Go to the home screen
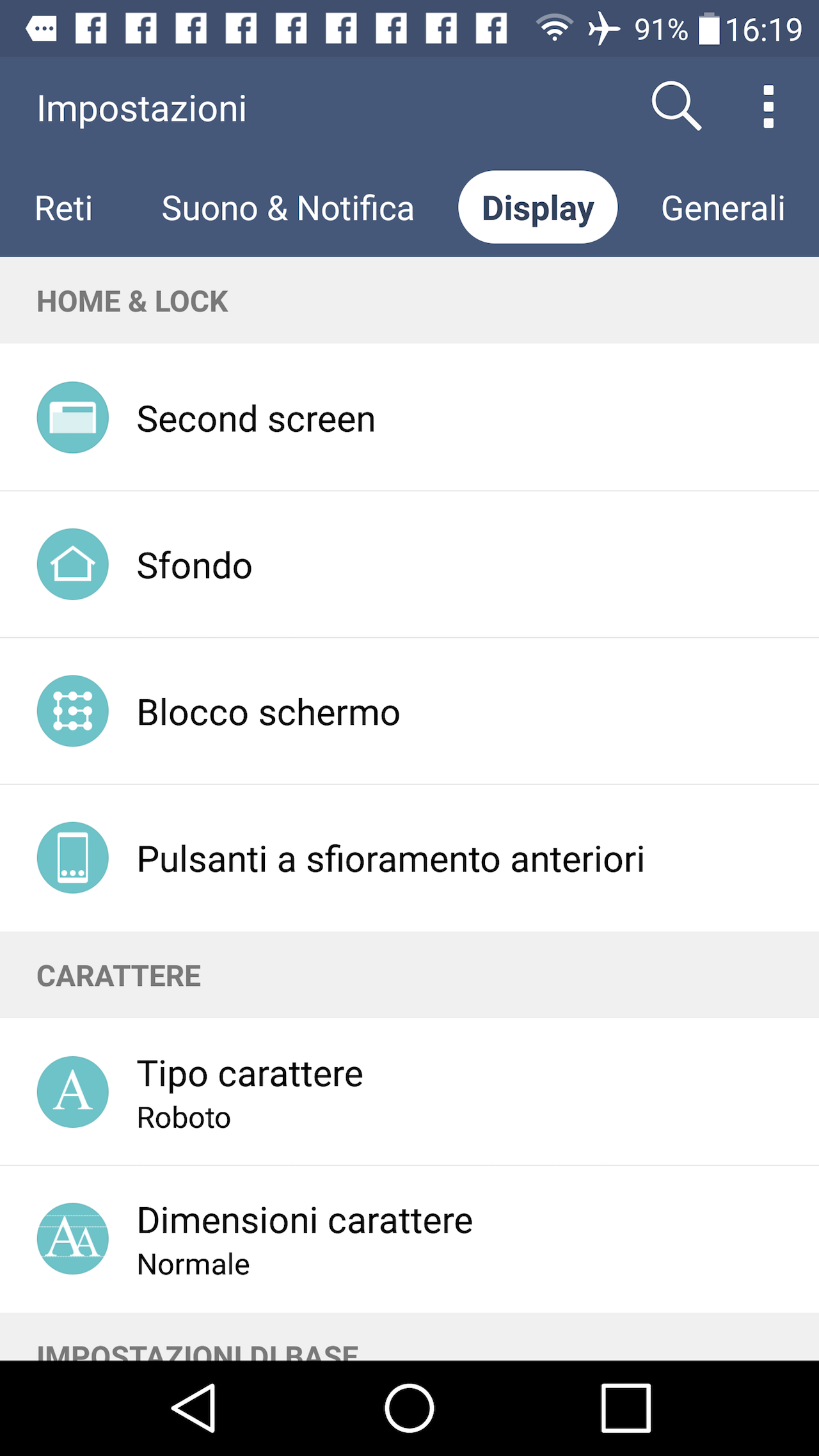This screenshot has width=819, height=1456. click(409, 1408)
